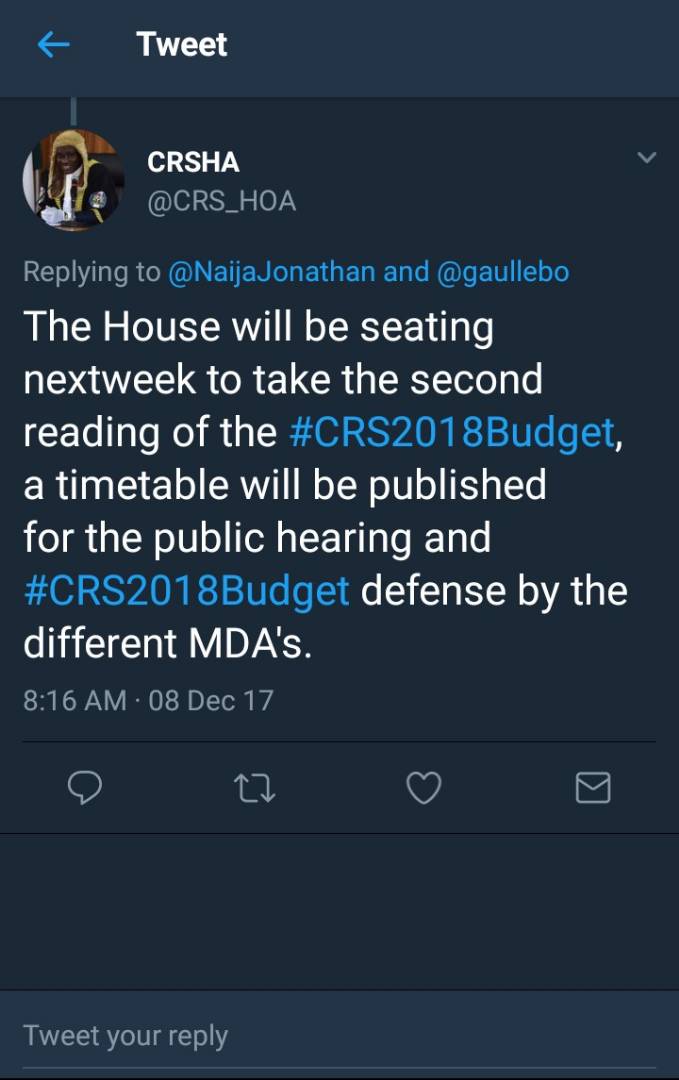Image resolution: width=679 pixels, height=1080 pixels.
Task: Open #CRS2018Budget hashtag after "reading of the"
Action: (x=452, y=433)
